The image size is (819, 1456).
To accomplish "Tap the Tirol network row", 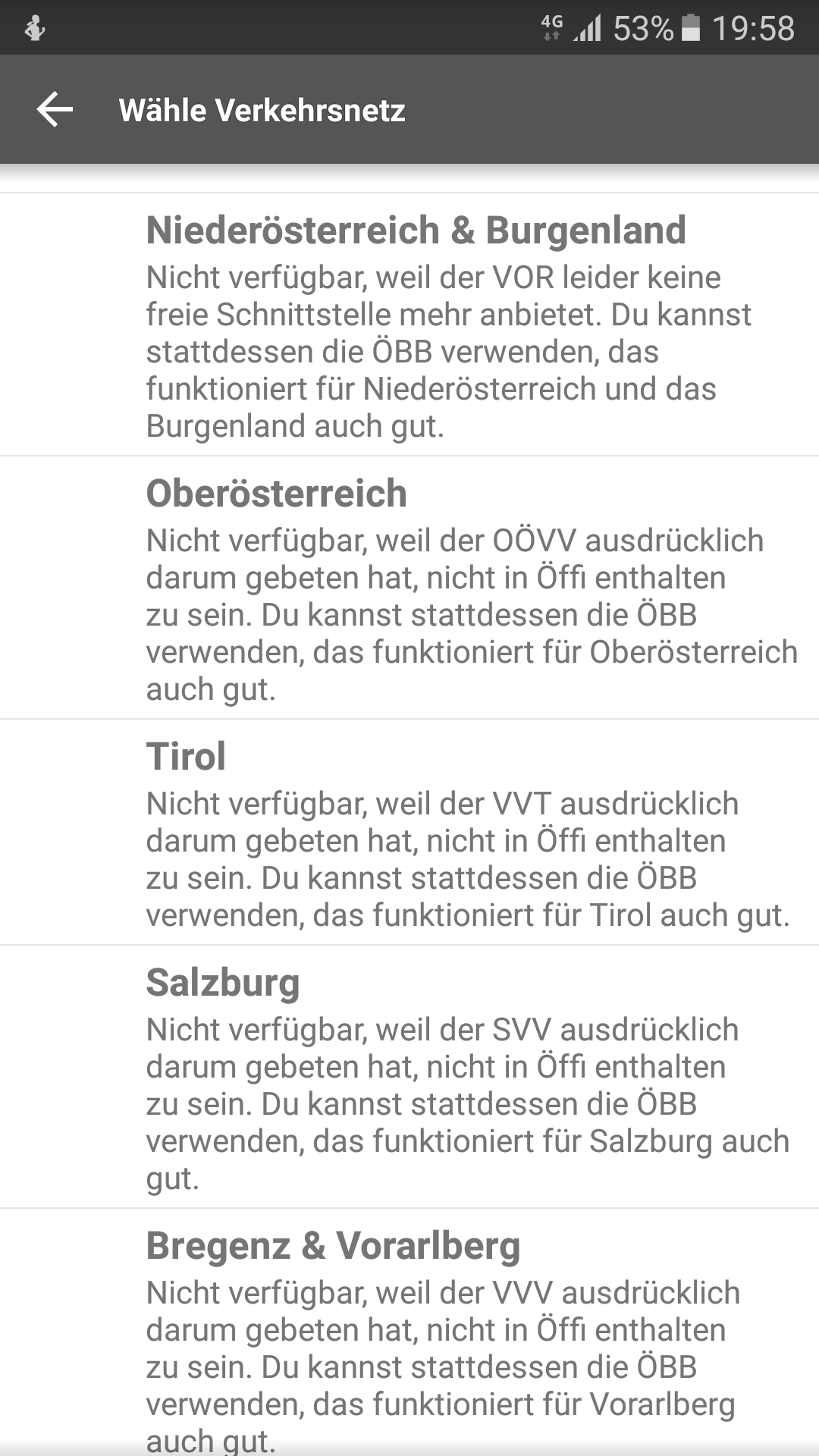I will point(409,832).
